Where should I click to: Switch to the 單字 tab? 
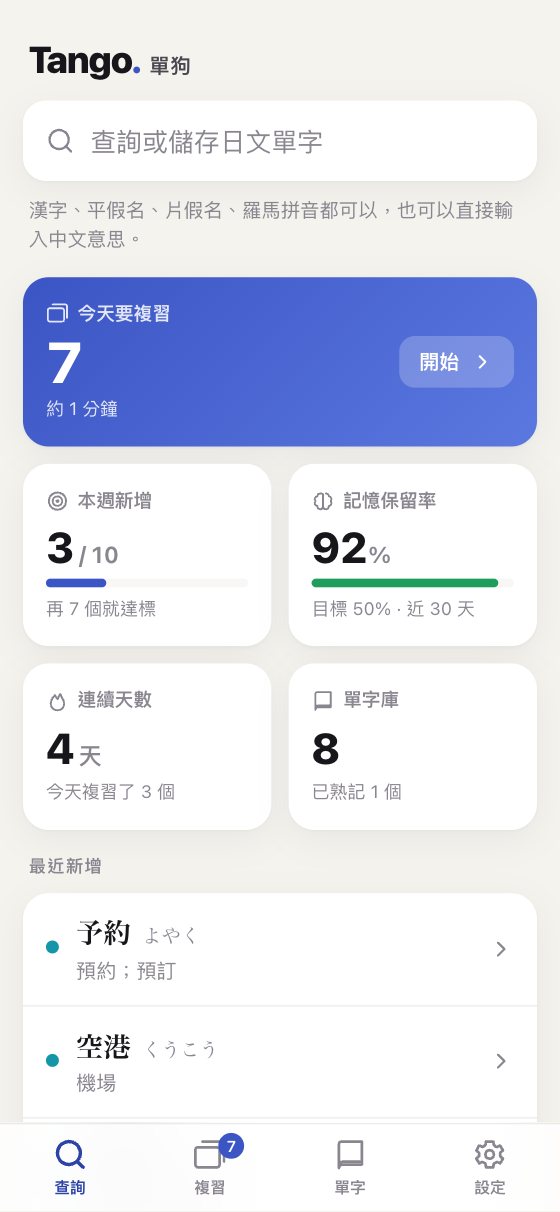[x=350, y=1167]
